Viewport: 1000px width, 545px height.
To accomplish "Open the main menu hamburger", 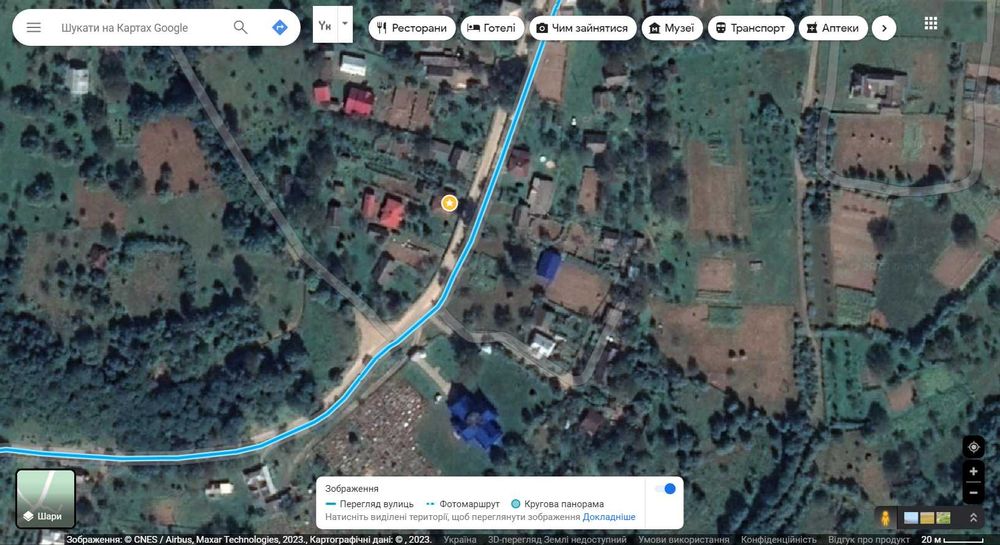I will tap(34, 28).
